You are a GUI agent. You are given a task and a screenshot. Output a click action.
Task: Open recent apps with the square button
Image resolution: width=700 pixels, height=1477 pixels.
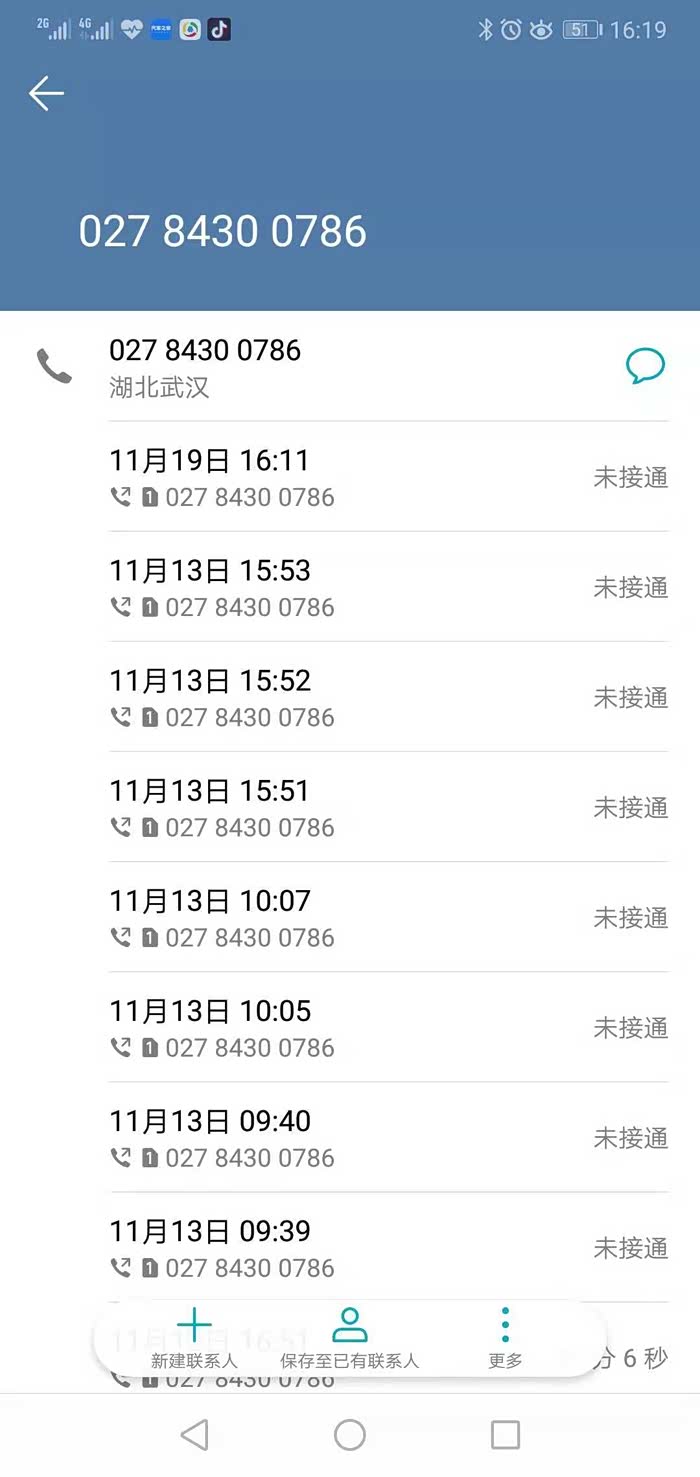click(x=505, y=1435)
